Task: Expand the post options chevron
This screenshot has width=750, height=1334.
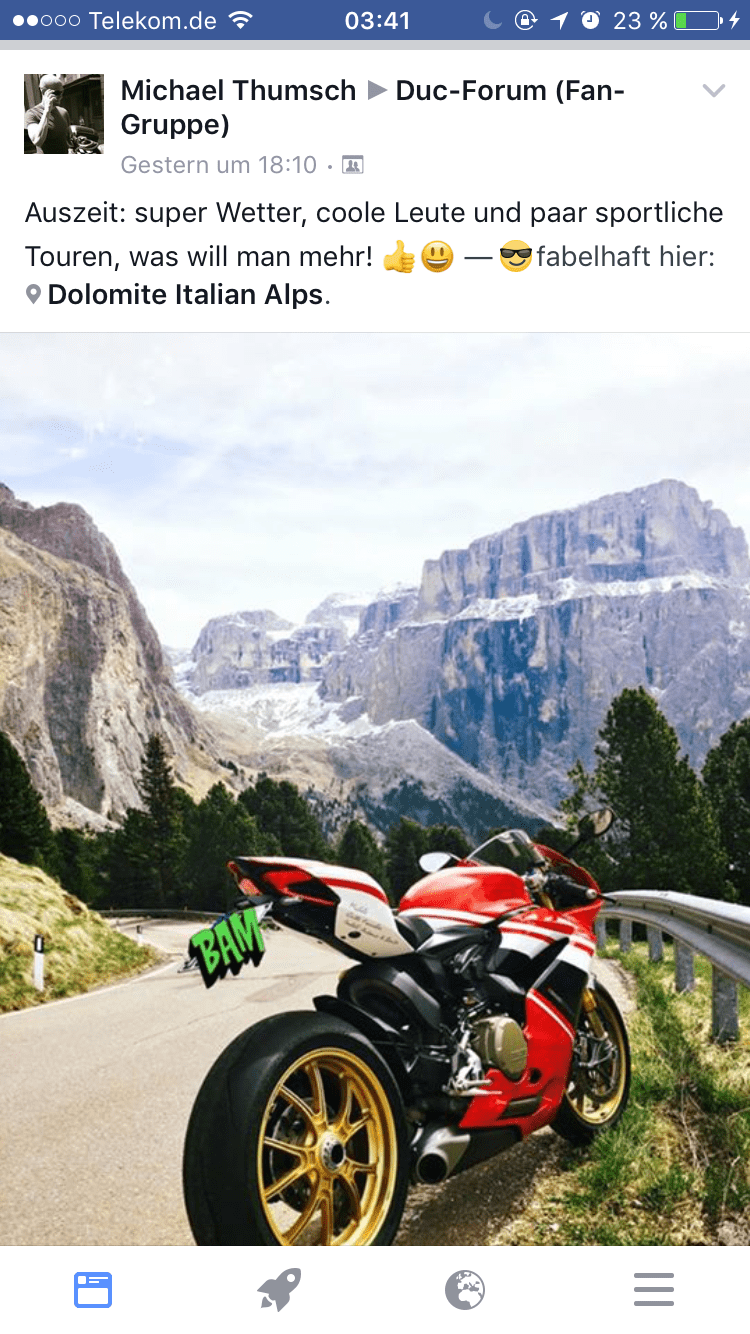Action: [x=713, y=91]
